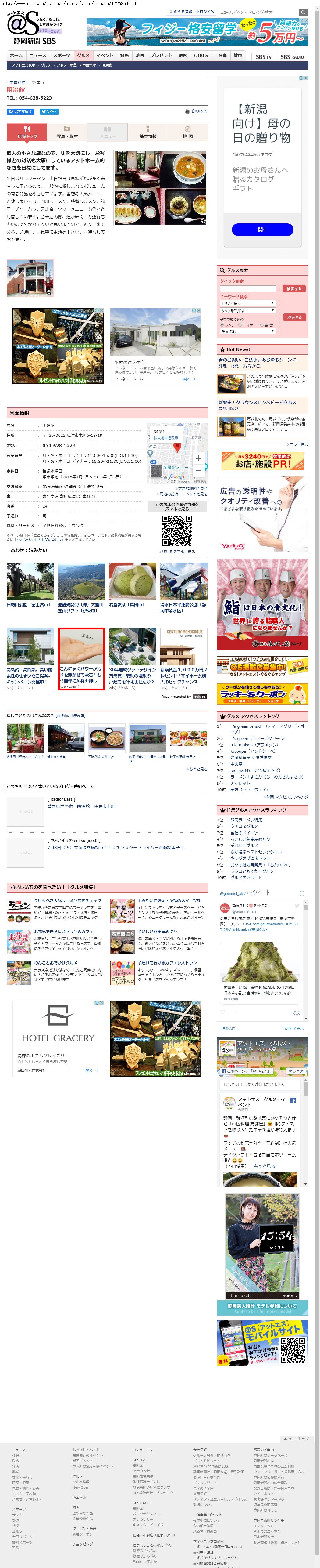
Task: Type in the クイック検索 text field
Action: pos(248,288)
